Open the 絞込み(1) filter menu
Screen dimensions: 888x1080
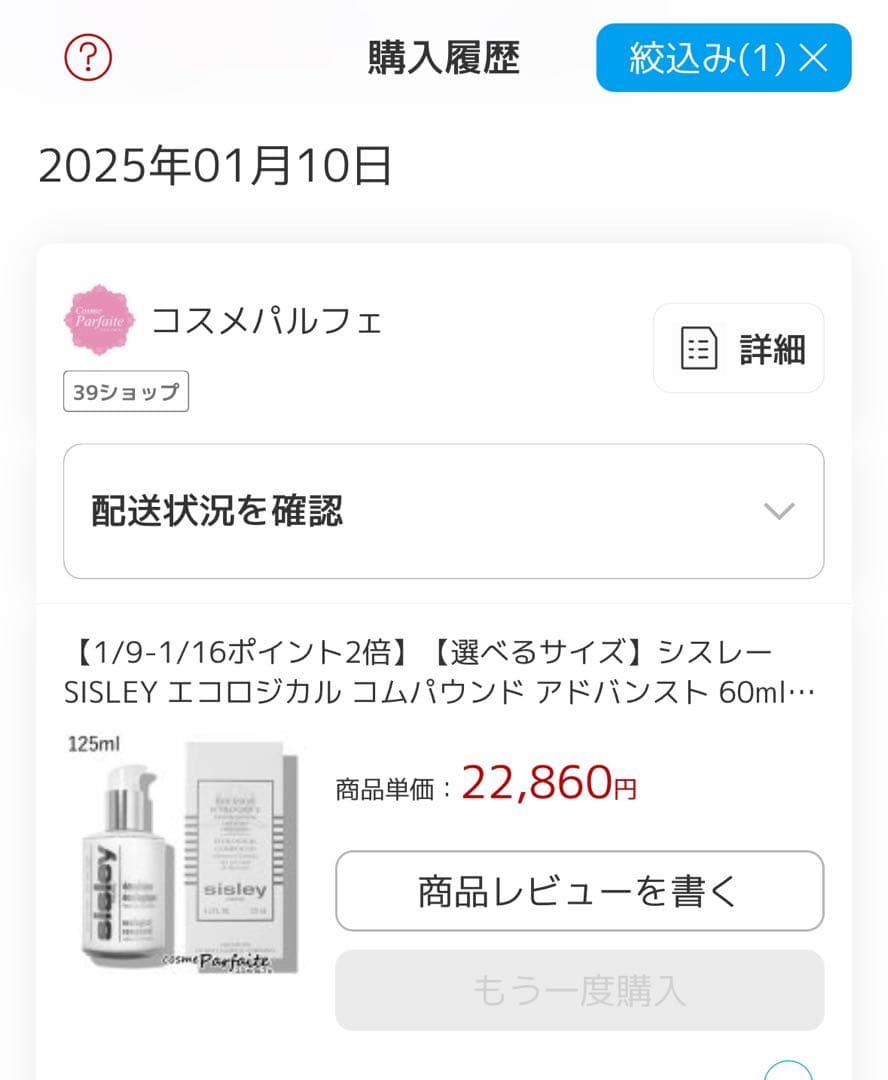(x=710, y=58)
